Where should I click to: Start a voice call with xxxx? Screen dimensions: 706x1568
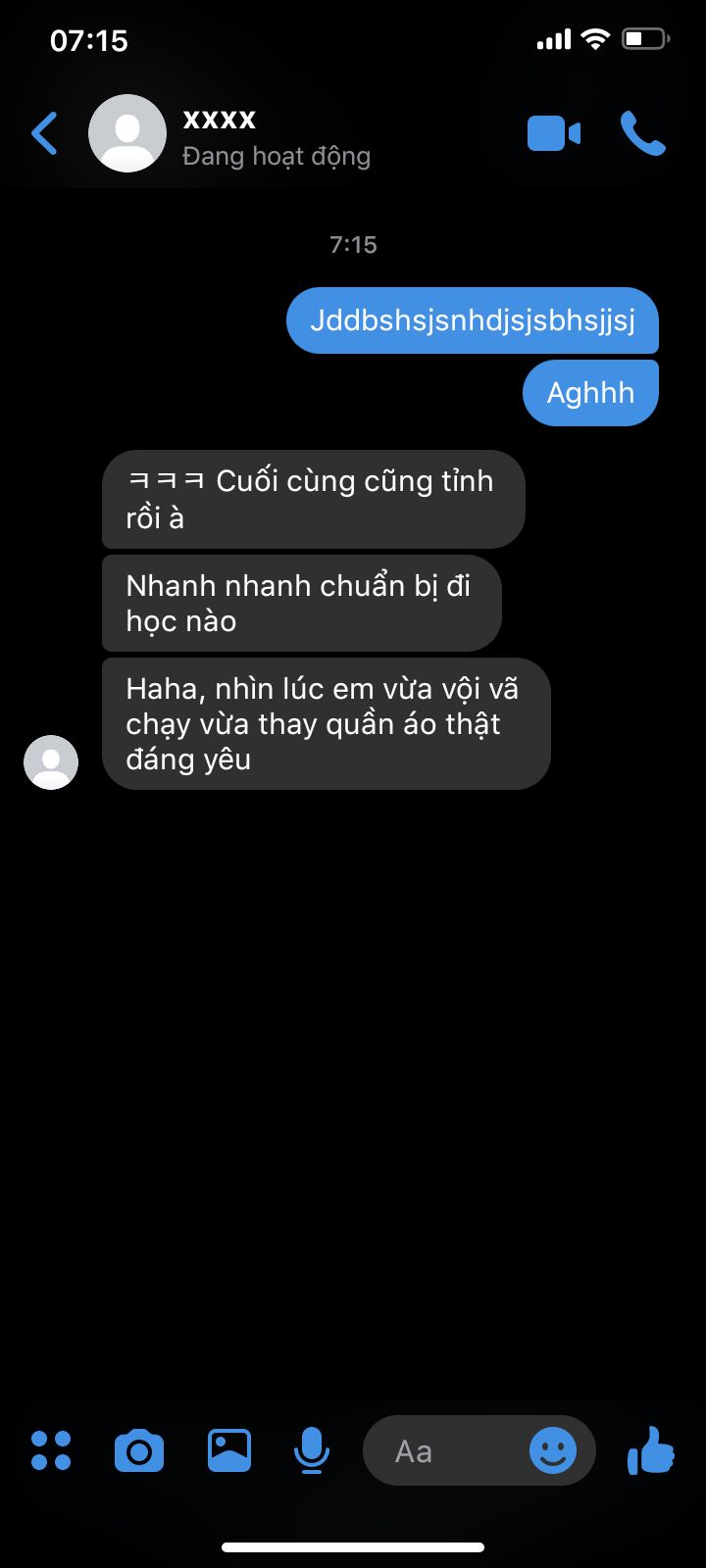[642, 133]
